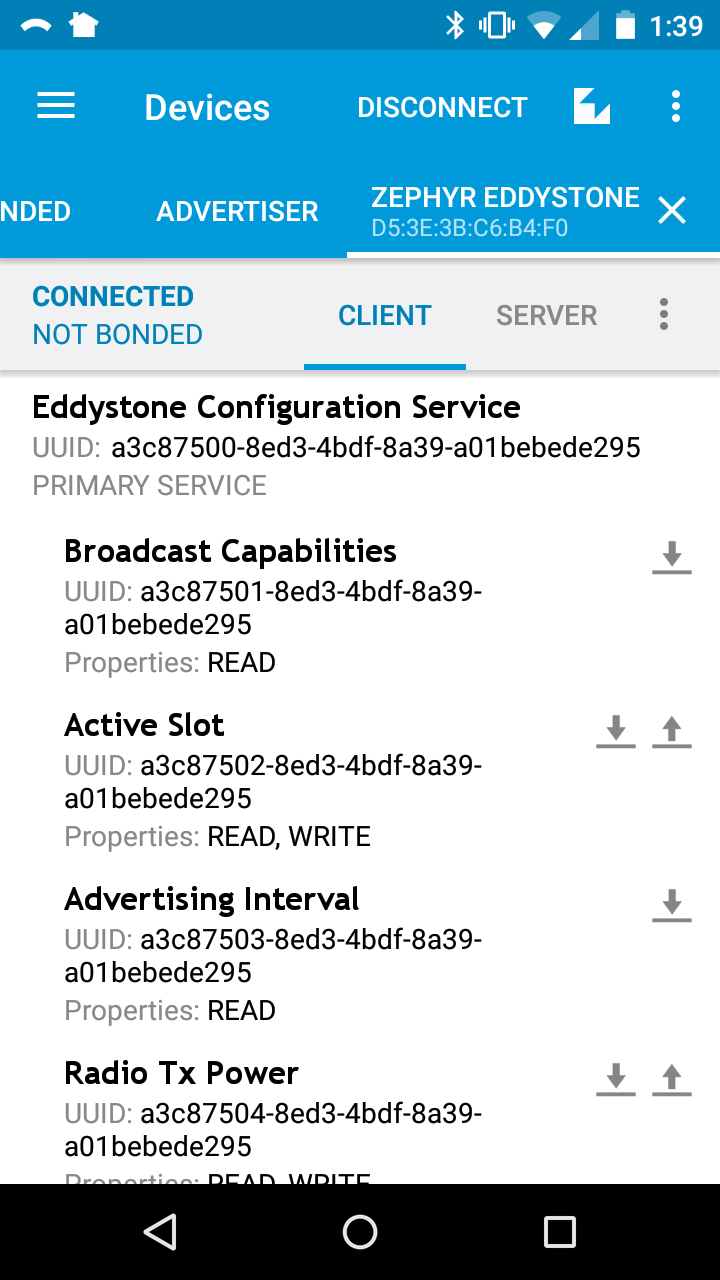720x1280 pixels.
Task: Open the ADVERTISER tab
Action: tap(237, 211)
